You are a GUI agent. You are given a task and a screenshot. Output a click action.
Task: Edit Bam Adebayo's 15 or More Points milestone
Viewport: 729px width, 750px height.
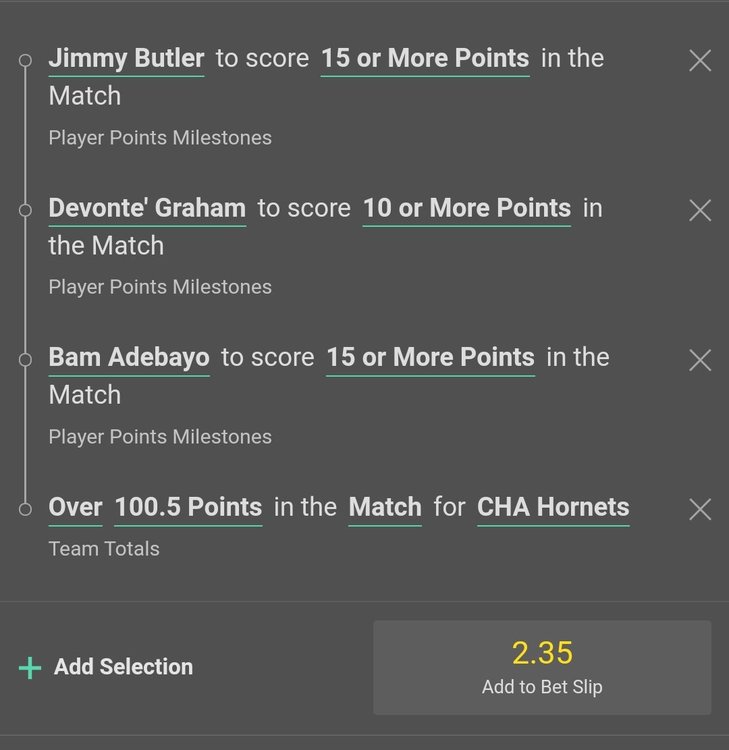tap(430, 358)
